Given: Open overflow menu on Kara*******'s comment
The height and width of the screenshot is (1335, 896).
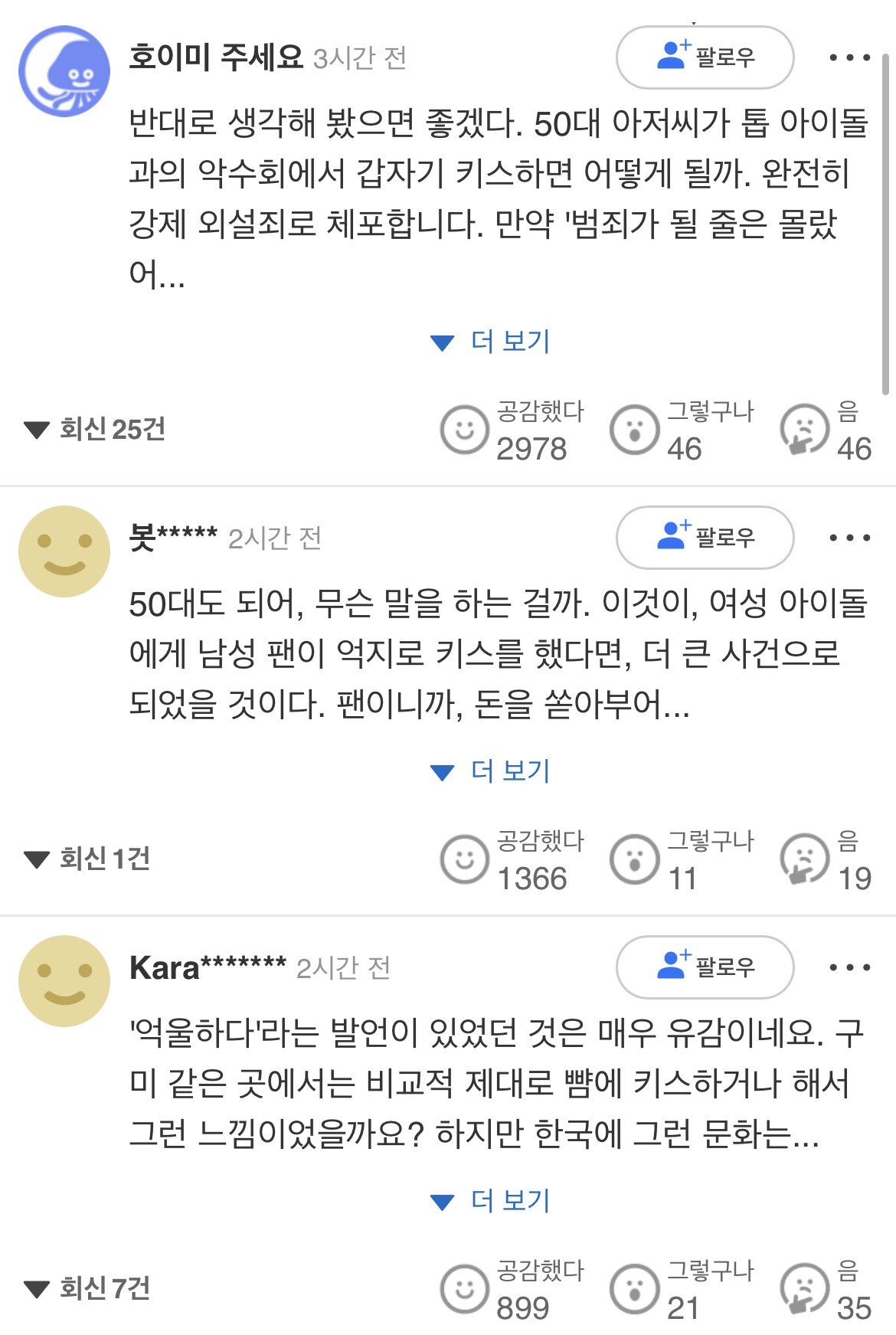Looking at the screenshot, I should [x=849, y=967].
